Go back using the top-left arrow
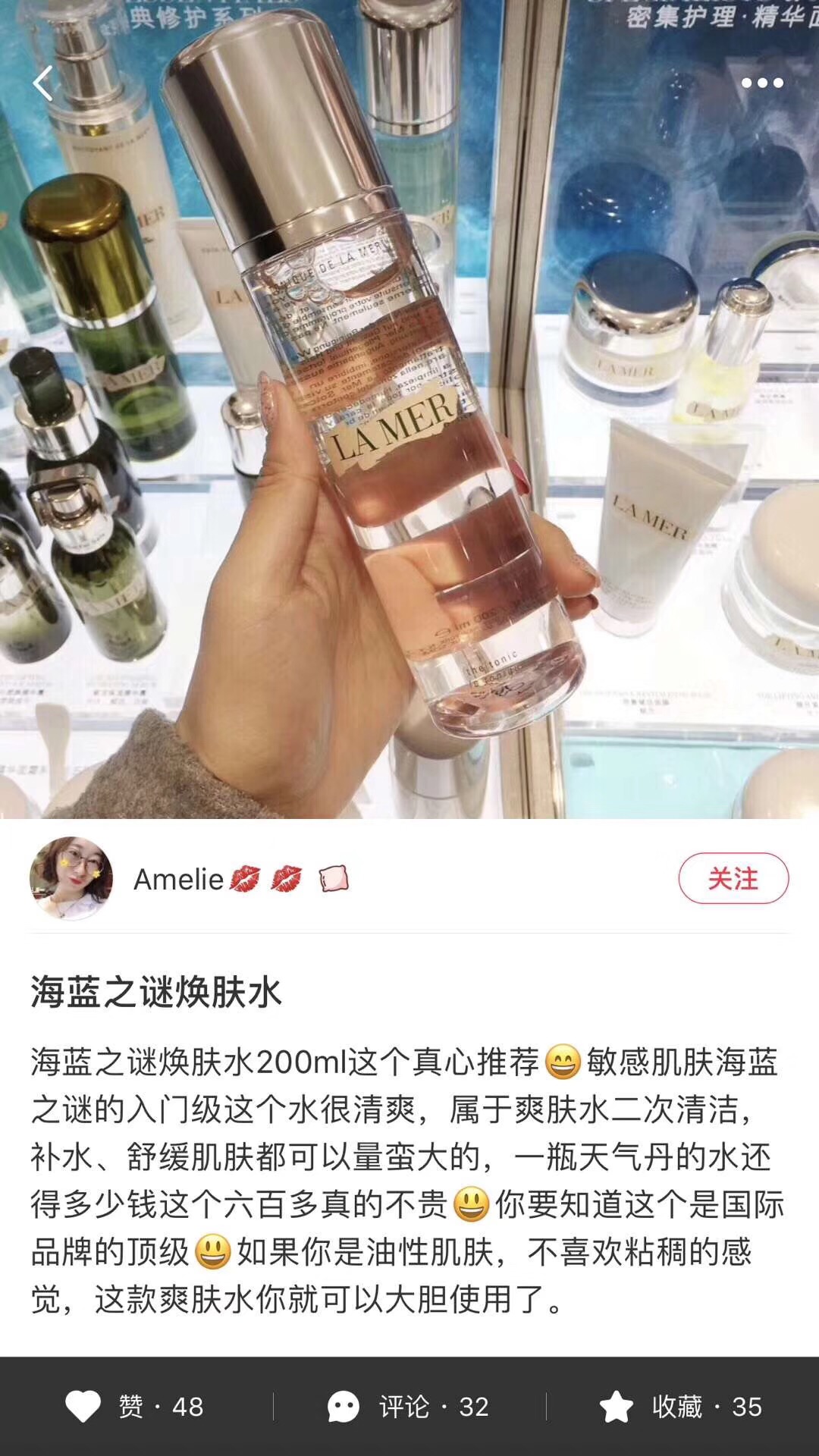 click(43, 83)
